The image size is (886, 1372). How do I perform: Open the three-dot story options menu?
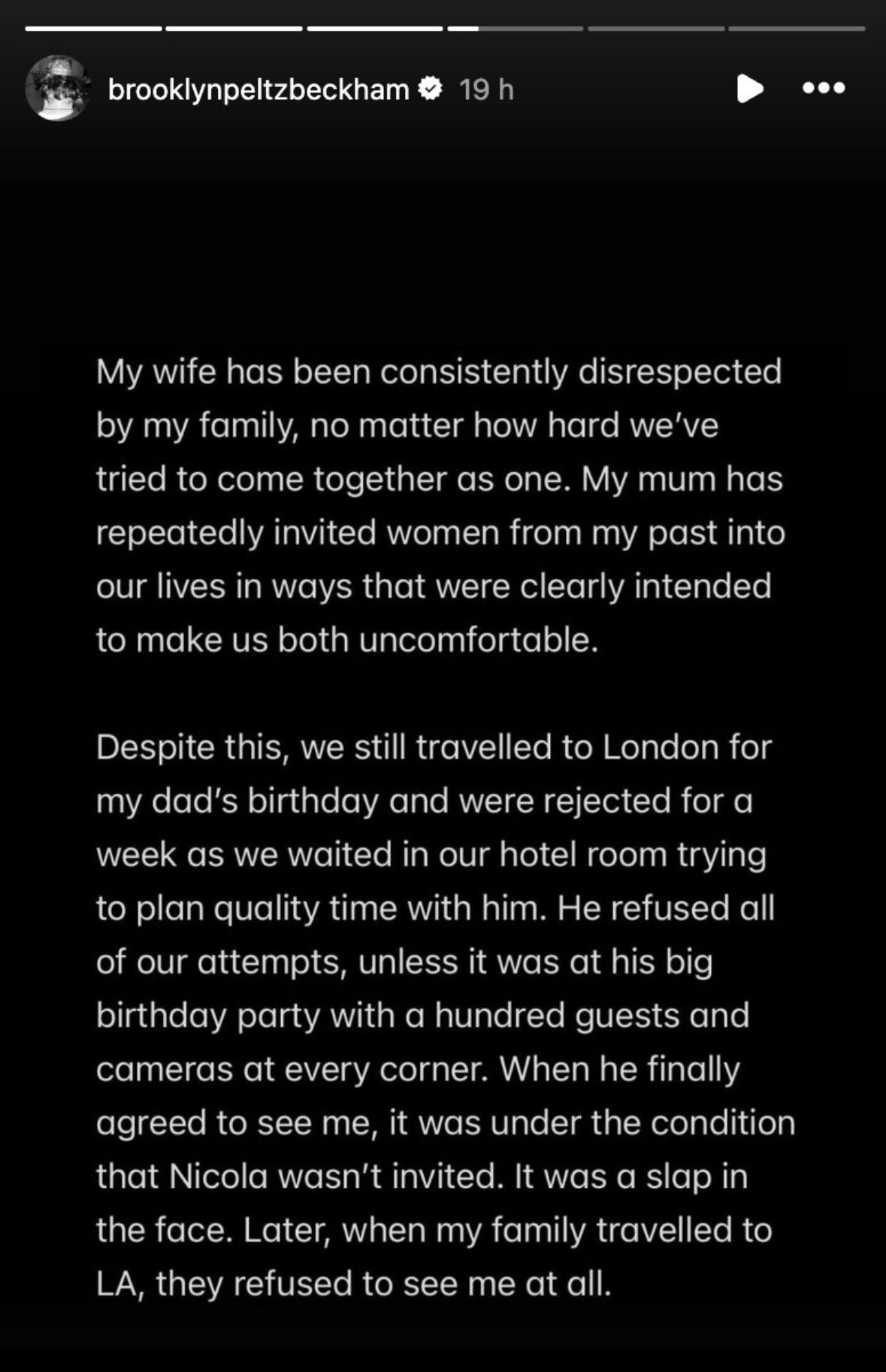[x=824, y=89]
